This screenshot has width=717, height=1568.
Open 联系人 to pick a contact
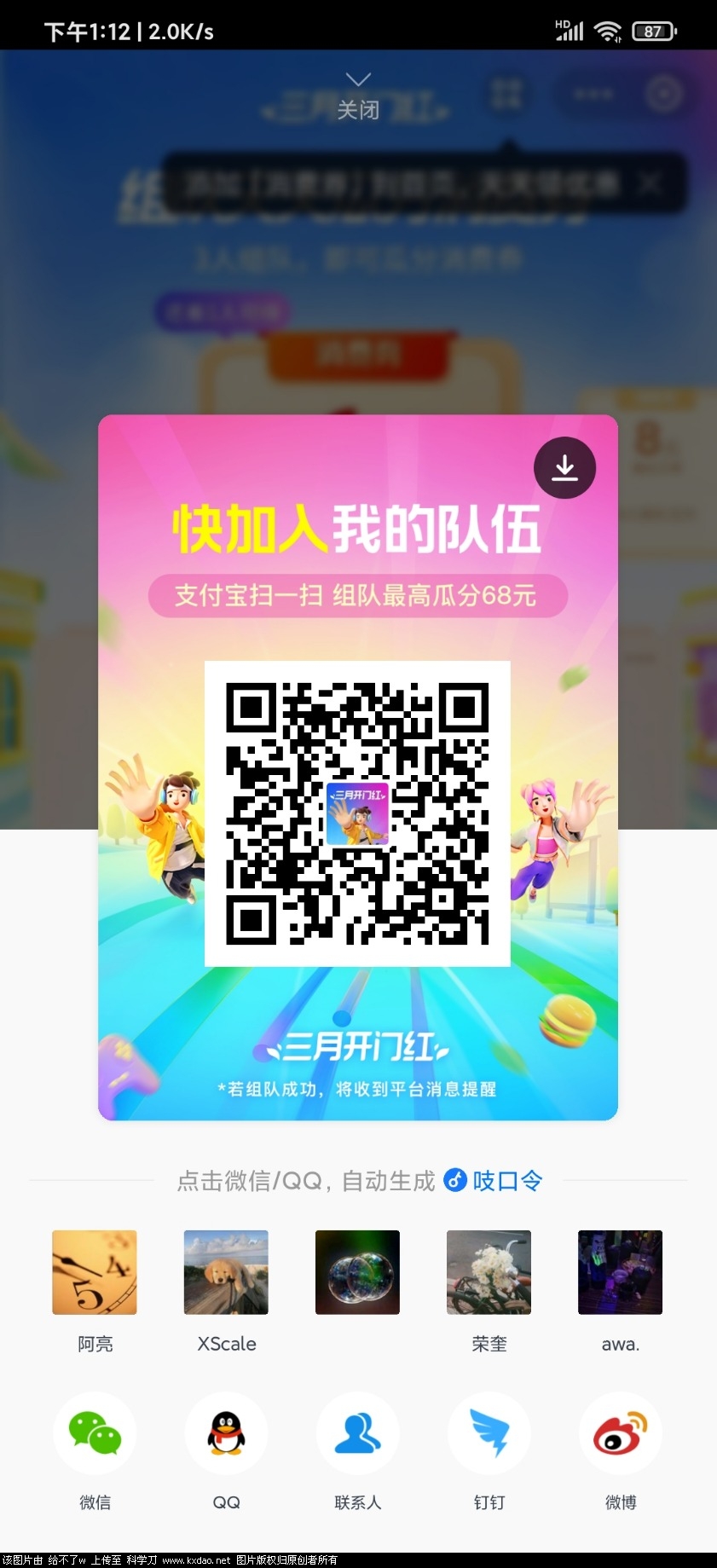tap(357, 1434)
